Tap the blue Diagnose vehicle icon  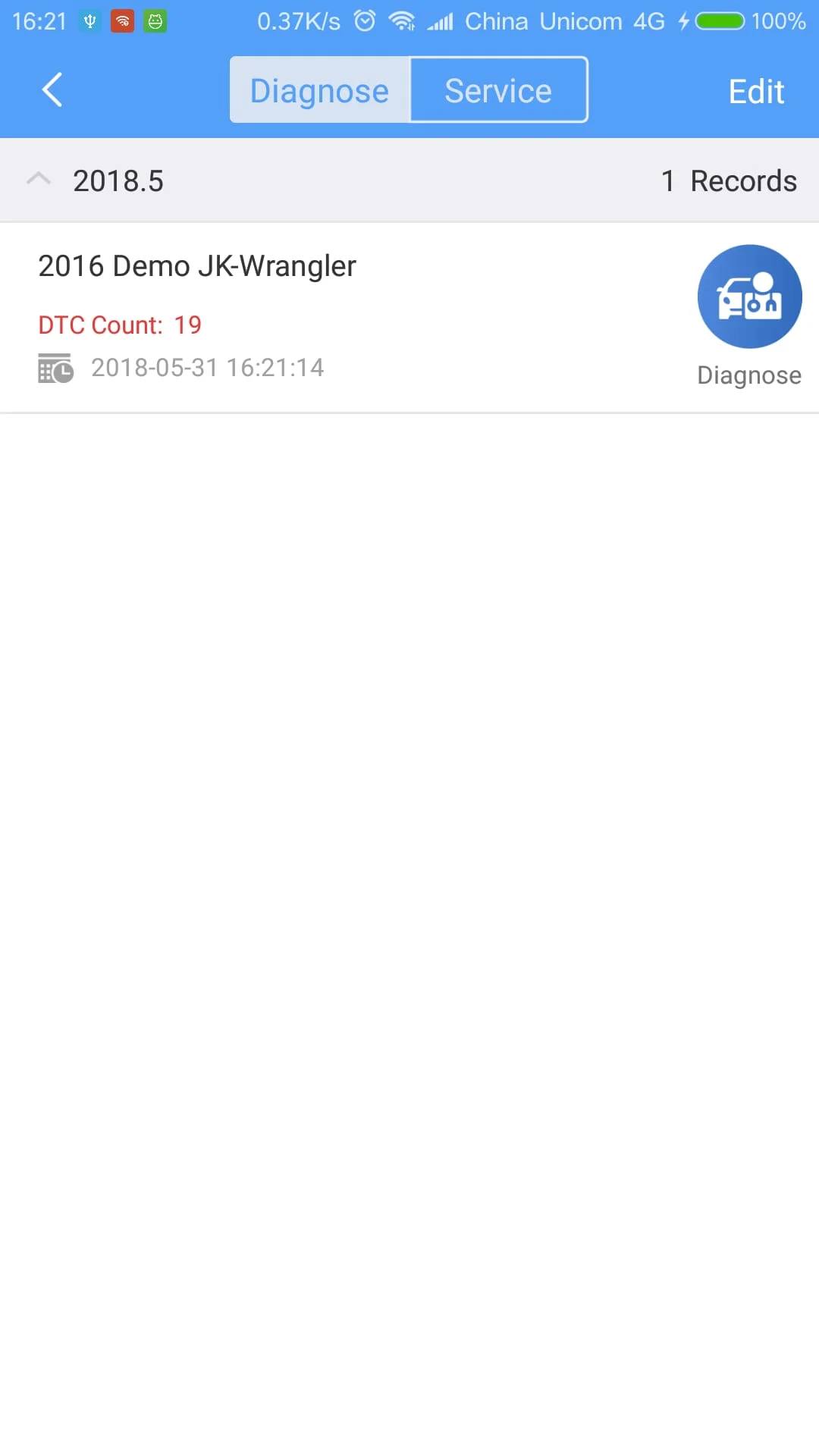[x=749, y=296]
